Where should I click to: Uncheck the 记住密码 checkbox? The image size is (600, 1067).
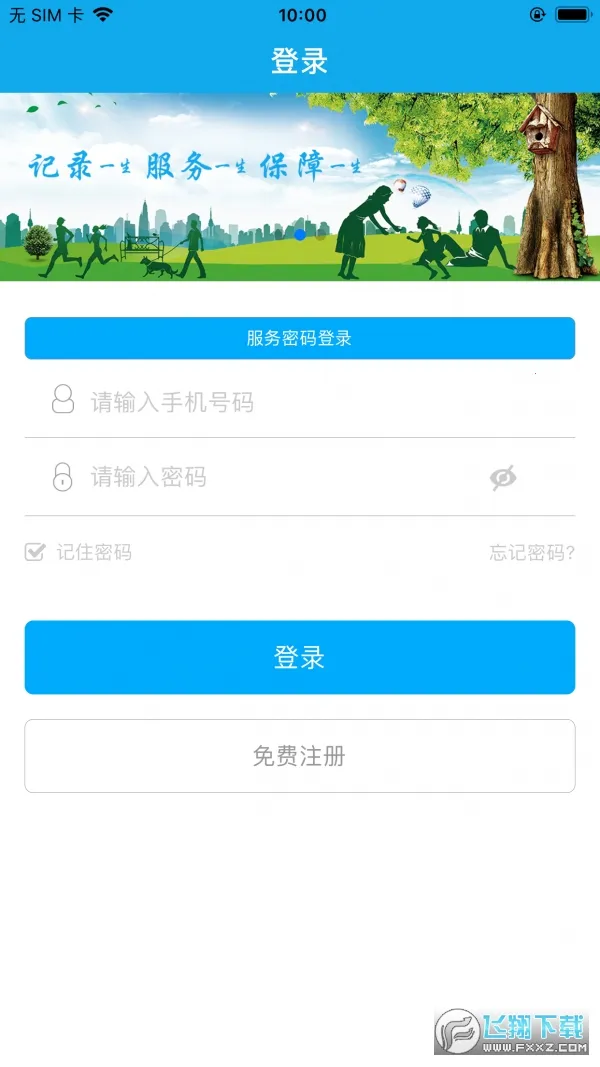pos(35,552)
